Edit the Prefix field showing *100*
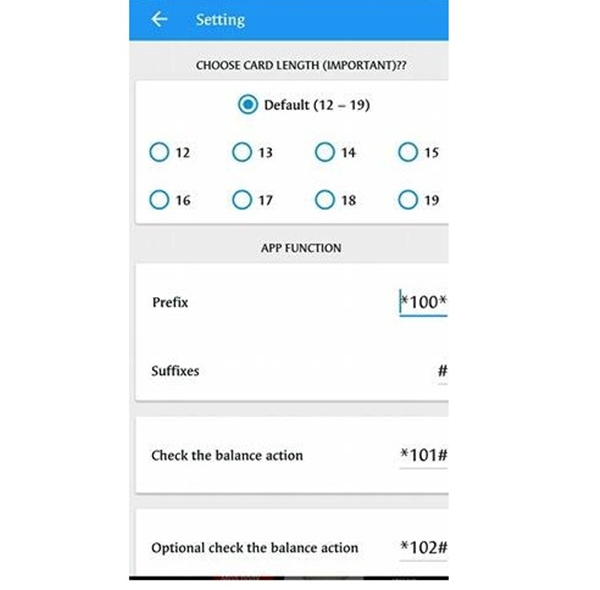This screenshot has height=590, width=600. pos(423,302)
